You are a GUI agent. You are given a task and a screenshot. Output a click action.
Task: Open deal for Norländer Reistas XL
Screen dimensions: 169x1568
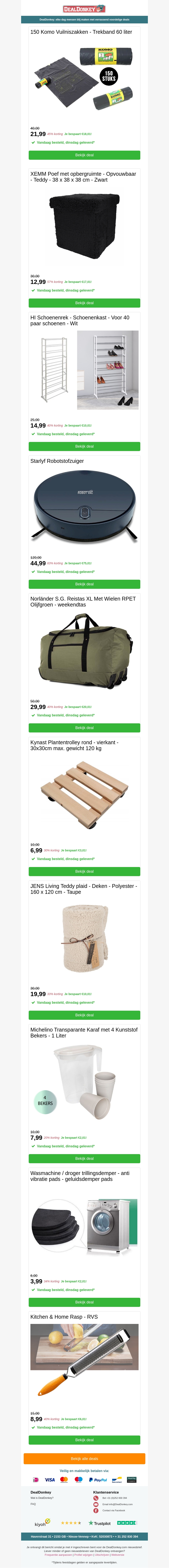click(84, 727)
